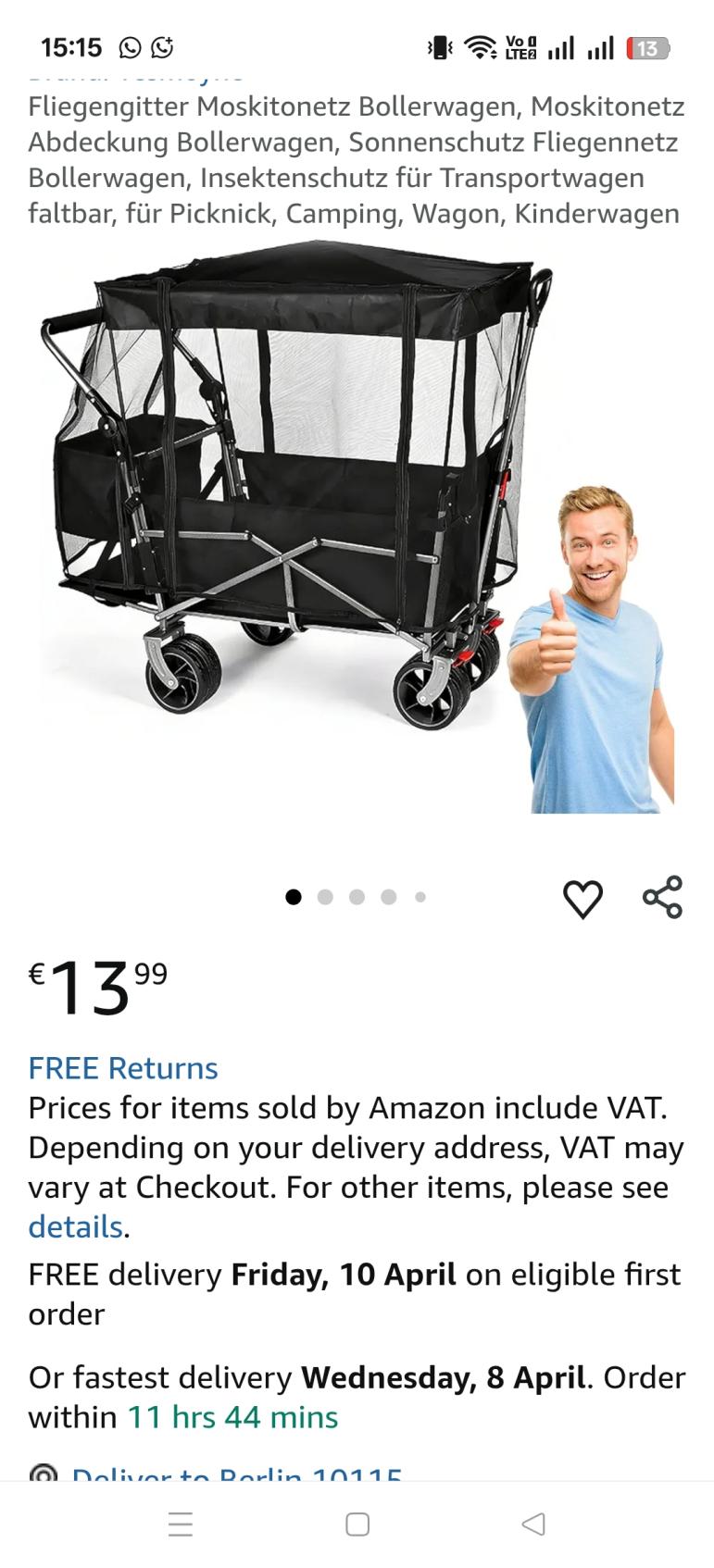Screen dimensions: 714x1568
Task: Share this product listing
Action: pyautogui.click(x=662, y=897)
